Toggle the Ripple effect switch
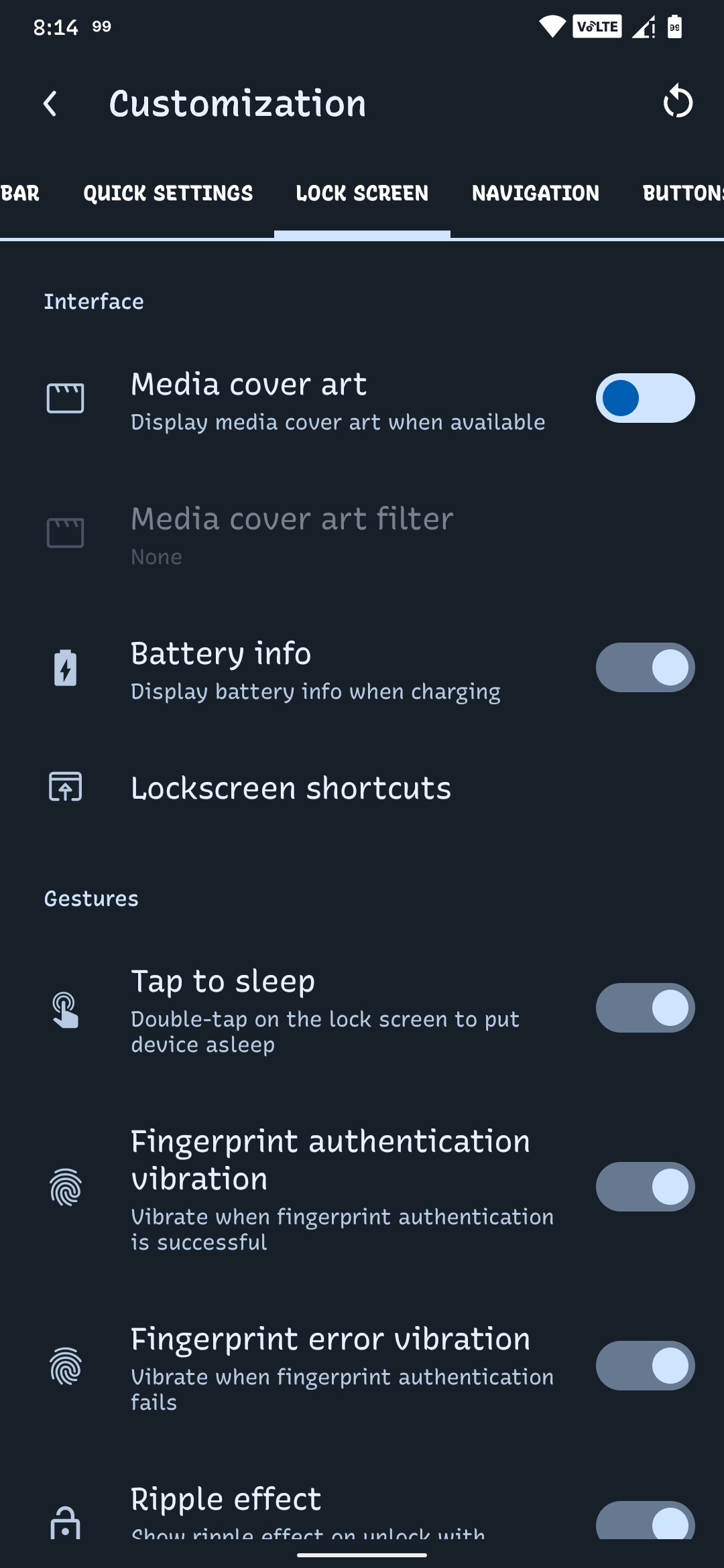 point(645,1521)
